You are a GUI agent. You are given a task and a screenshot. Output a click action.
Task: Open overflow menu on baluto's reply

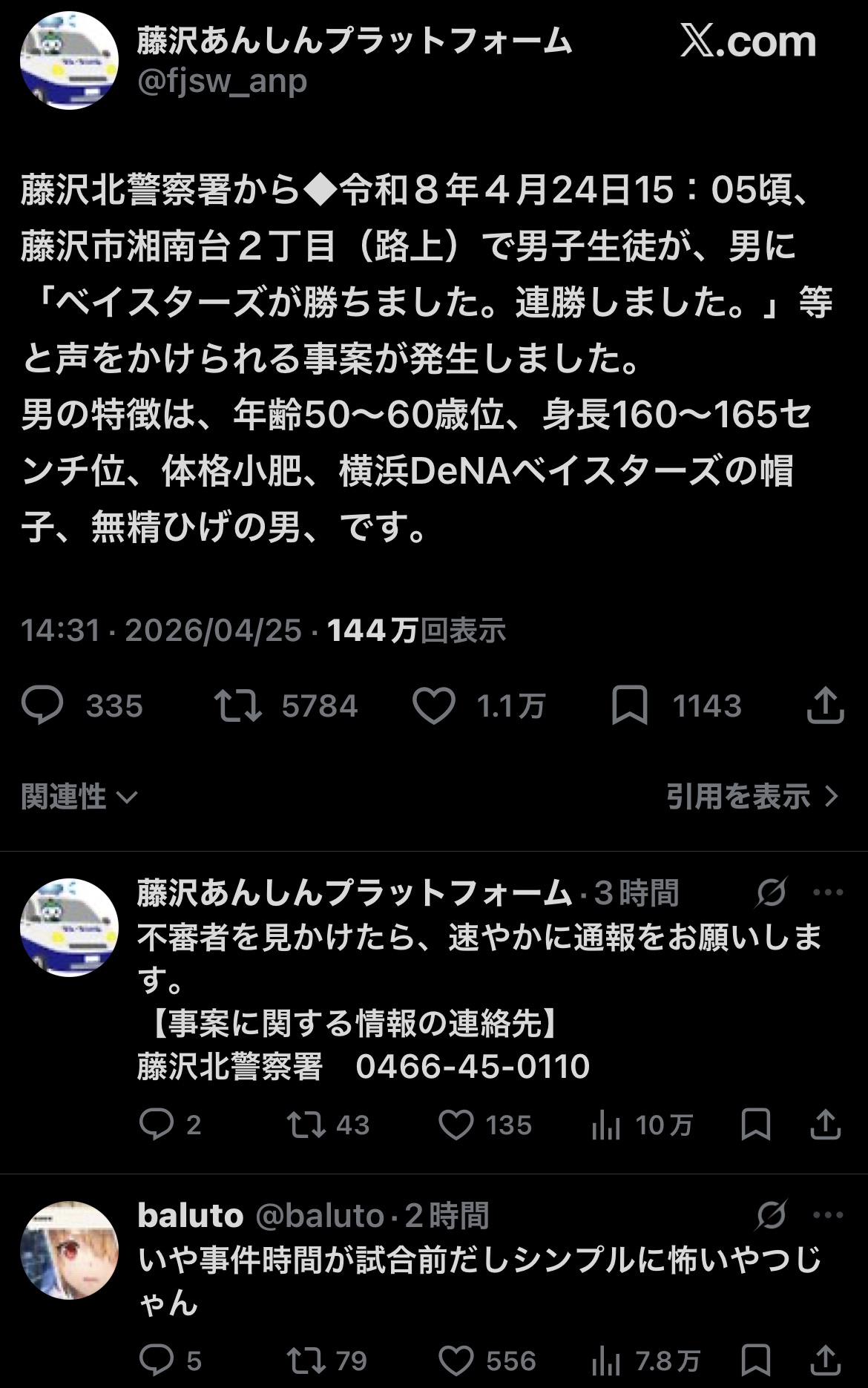pos(828,1215)
